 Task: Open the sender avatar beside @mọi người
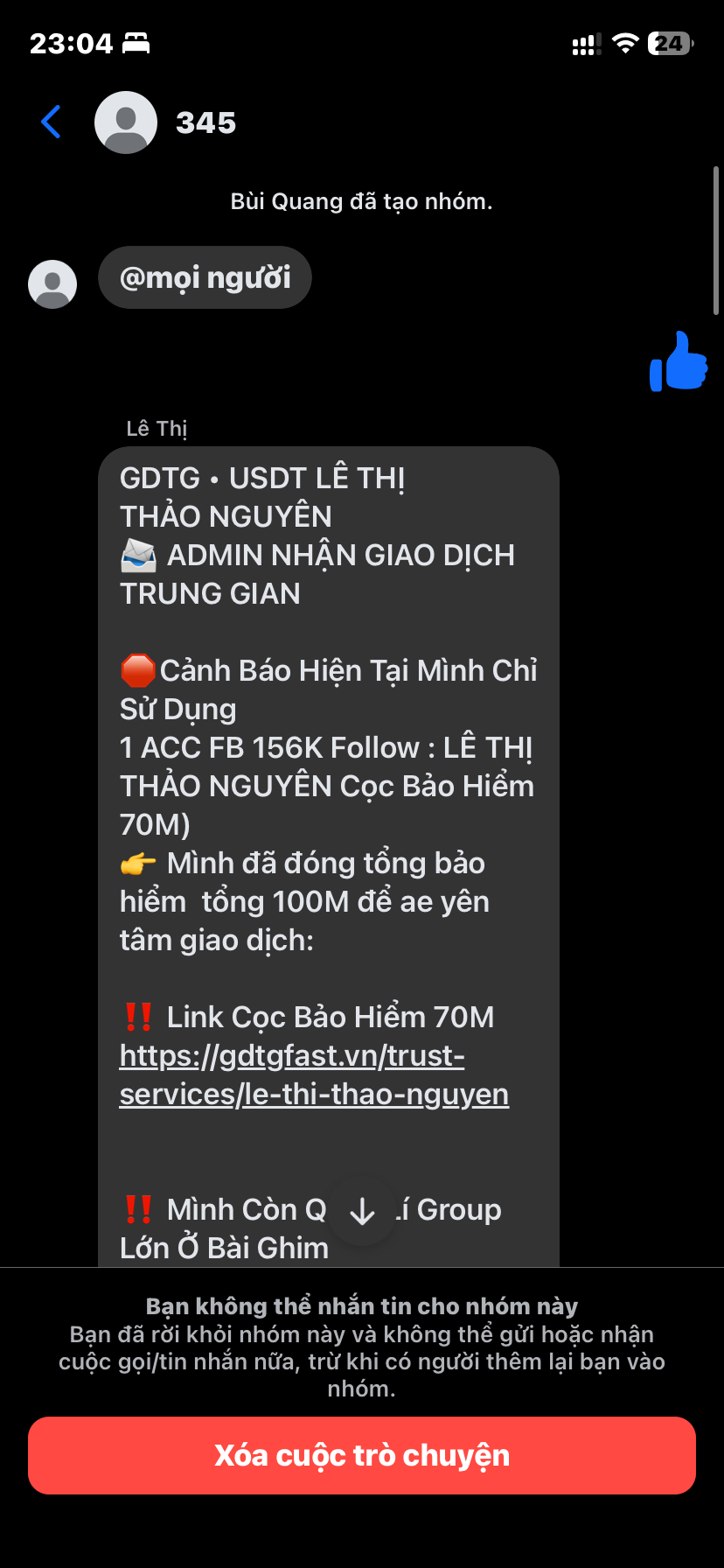pyautogui.click(x=52, y=284)
